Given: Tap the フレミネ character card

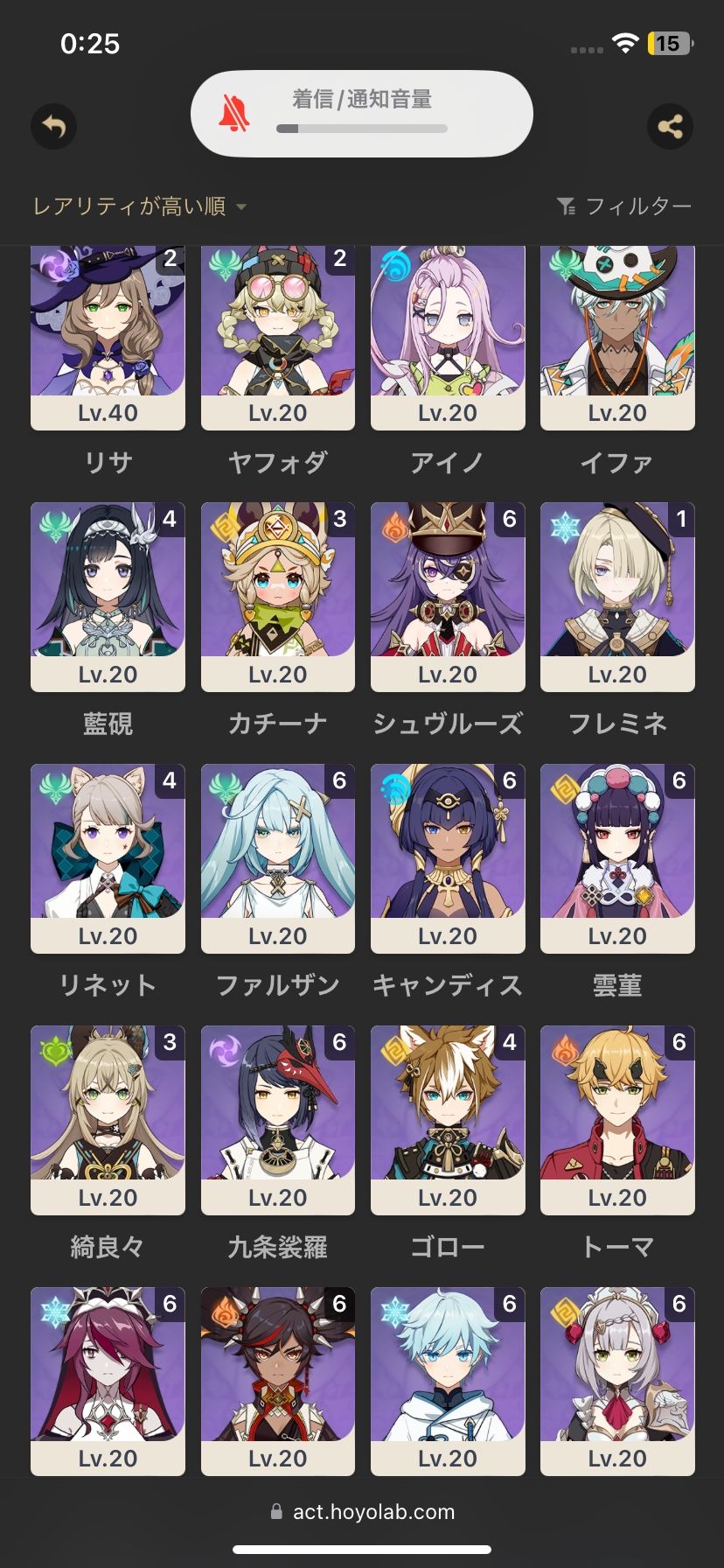Looking at the screenshot, I should point(617,597).
